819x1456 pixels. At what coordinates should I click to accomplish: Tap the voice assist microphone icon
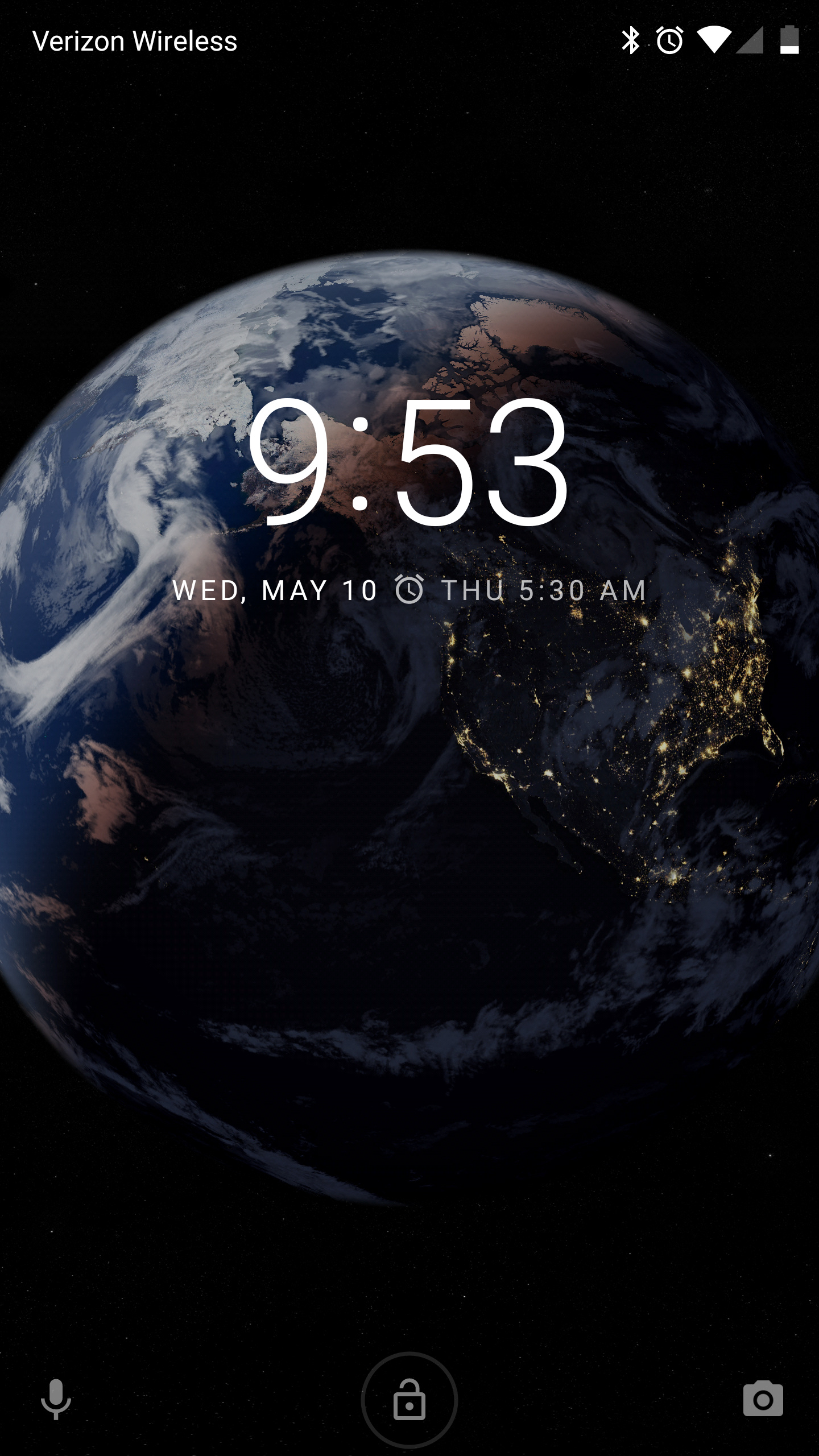click(x=56, y=1399)
